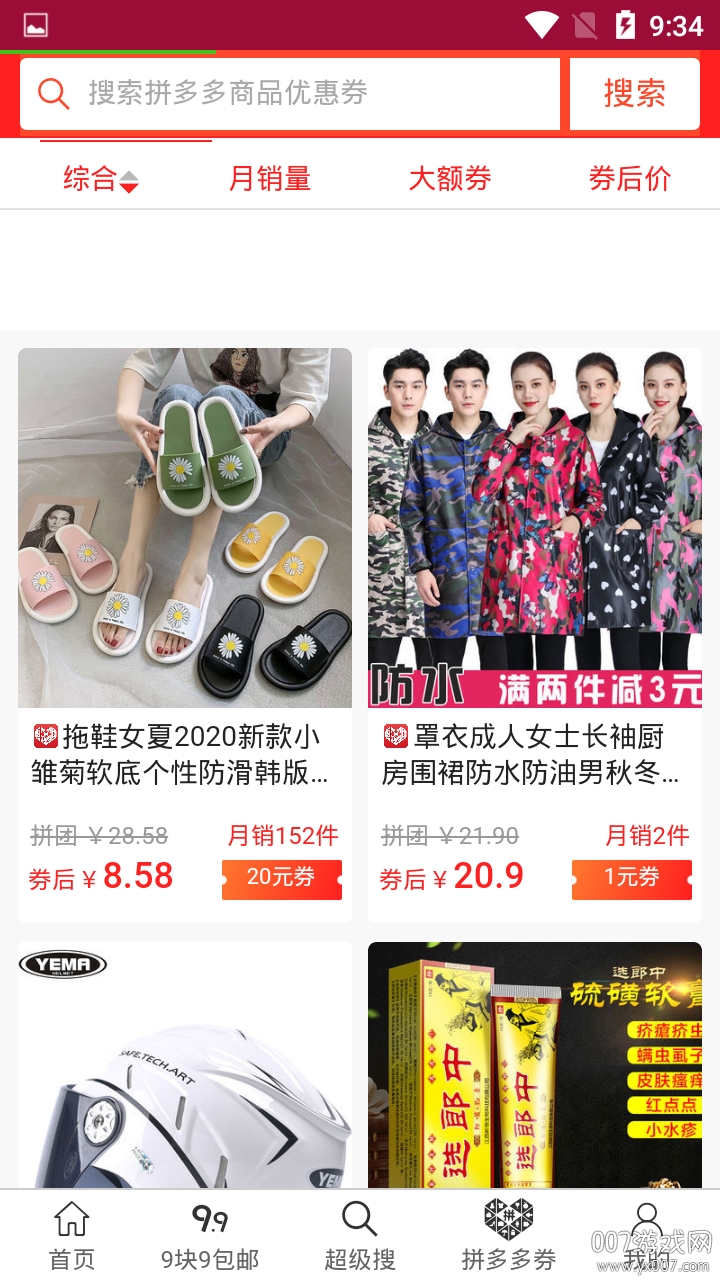Image resolution: width=720 pixels, height=1280 pixels.
Task: Claim the 20元券 coupon
Action: (281, 878)
